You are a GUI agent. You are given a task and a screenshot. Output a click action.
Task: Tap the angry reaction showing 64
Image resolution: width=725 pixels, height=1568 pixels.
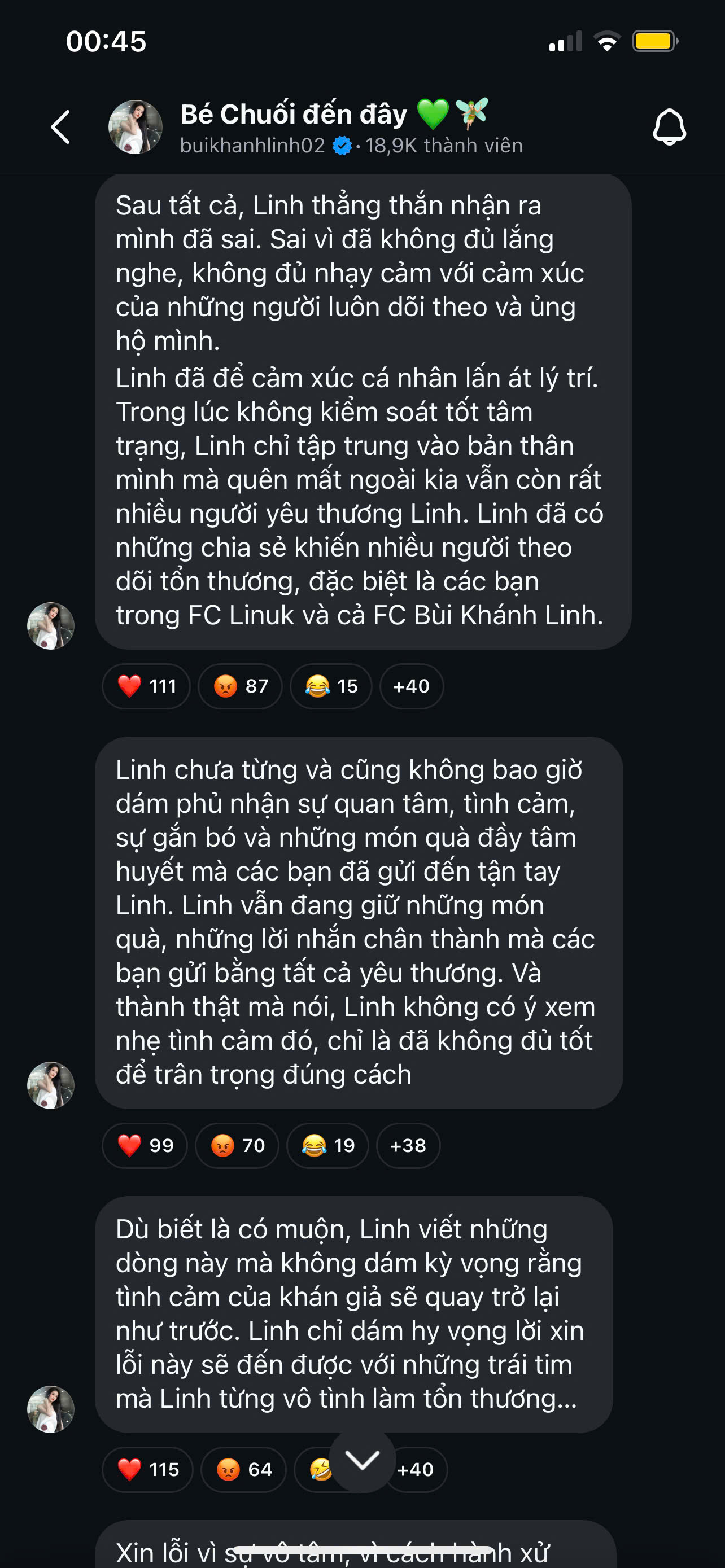243,1469
